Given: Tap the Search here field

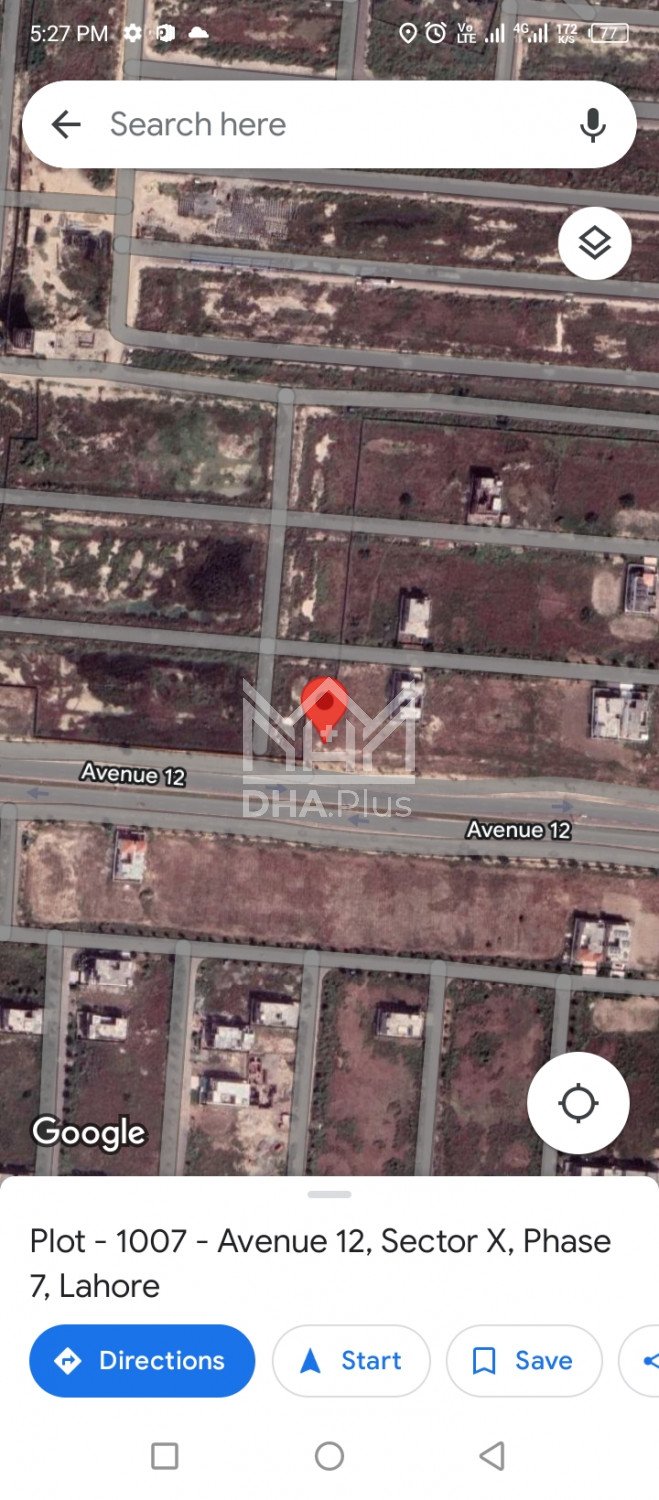Looking at the screenshot, I should (x=320, y=125).
